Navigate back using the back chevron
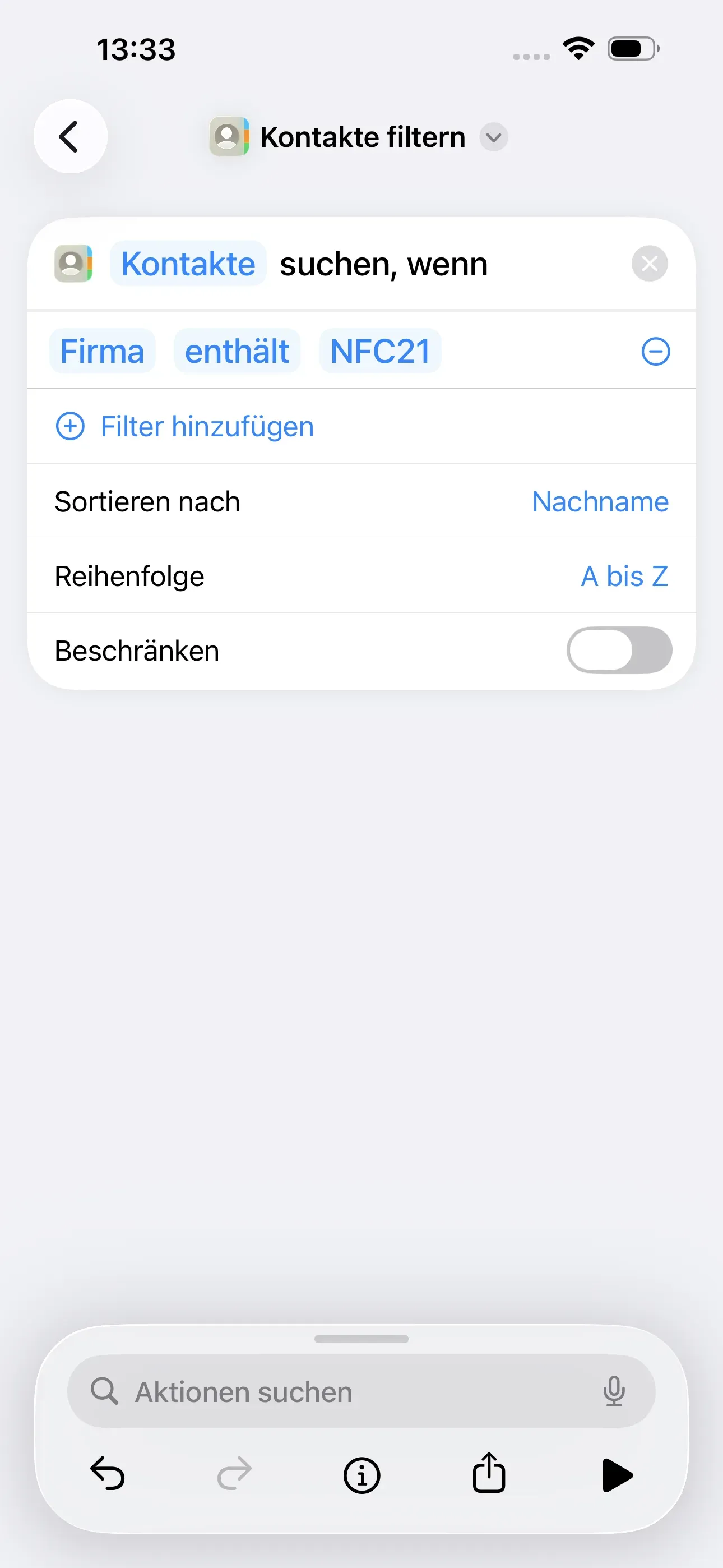Image resolution: width=723 pixels, height=1568 pixels. coord(70,136)
